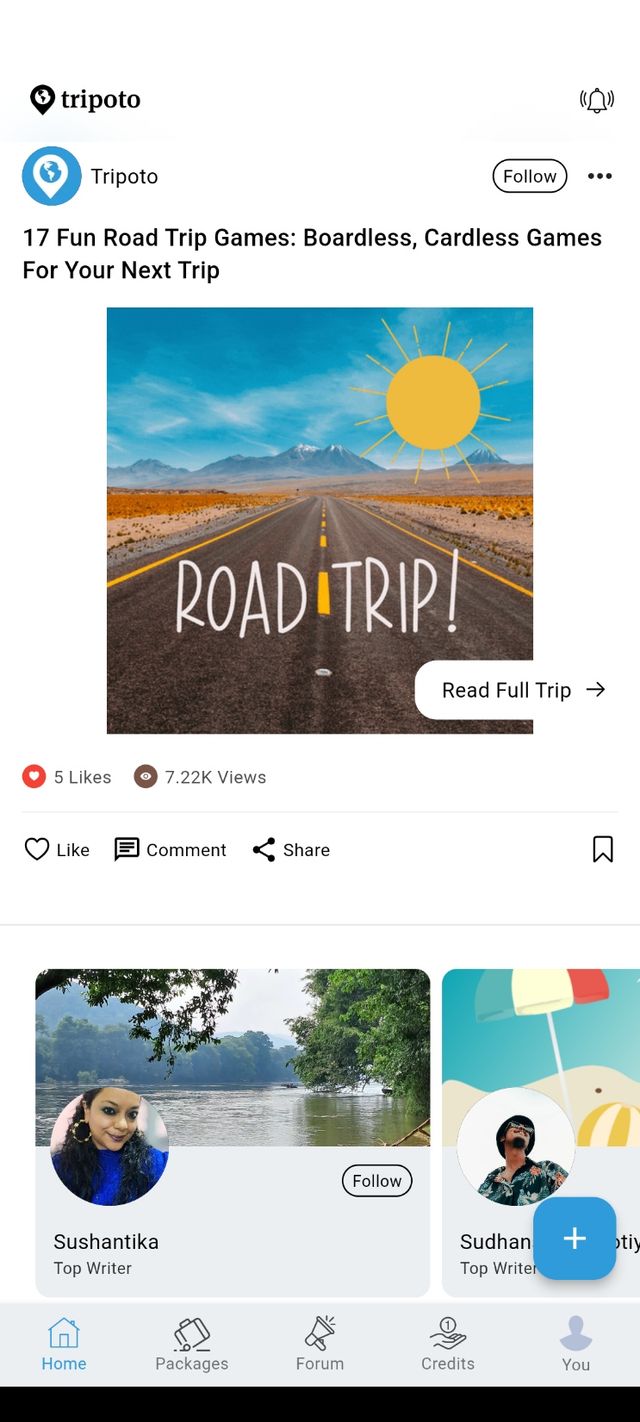Open Read Full Trip
Screen dimensions: 640x1422
pyautogui.click(x=523, y=690)
